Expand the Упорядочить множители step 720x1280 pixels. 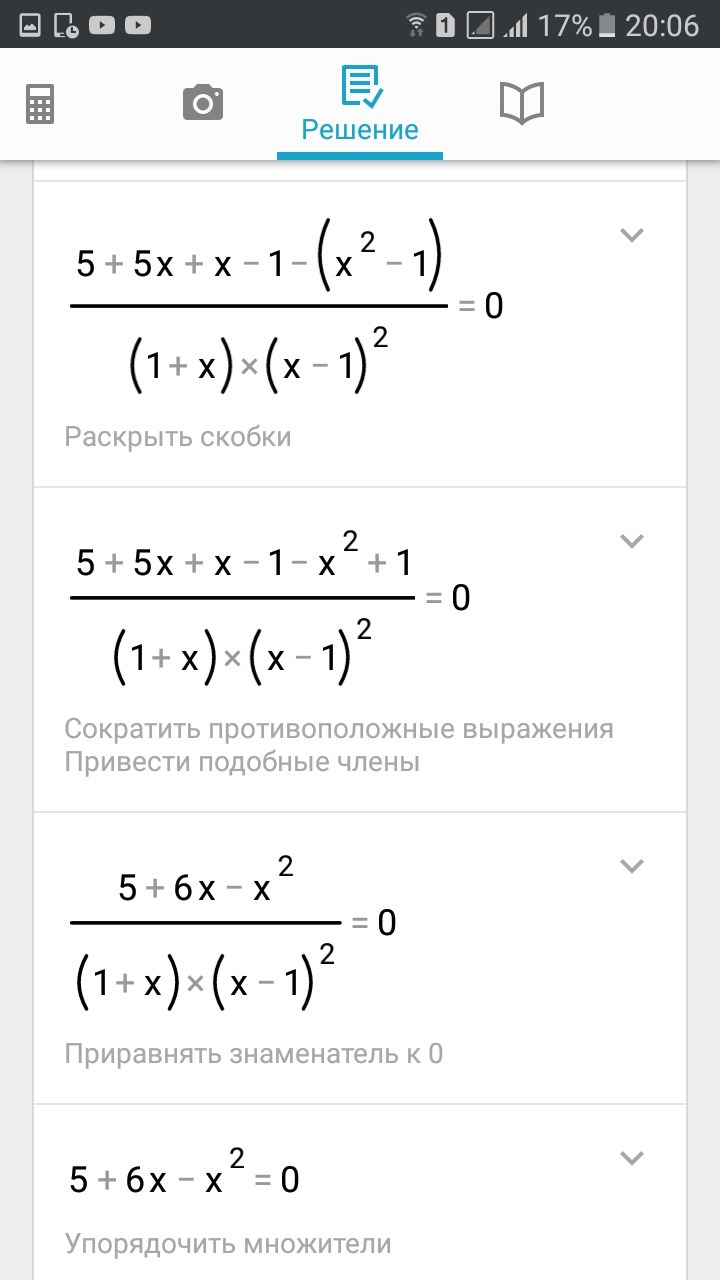coord(631,1158)
